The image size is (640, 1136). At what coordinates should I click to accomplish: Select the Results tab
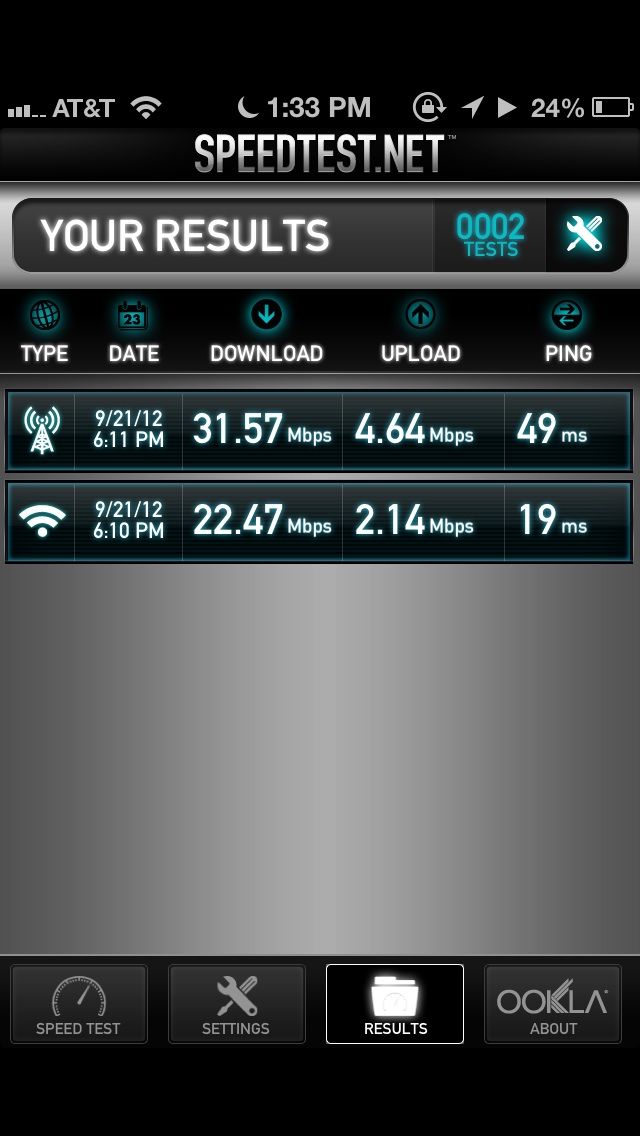coord(395,1004)
